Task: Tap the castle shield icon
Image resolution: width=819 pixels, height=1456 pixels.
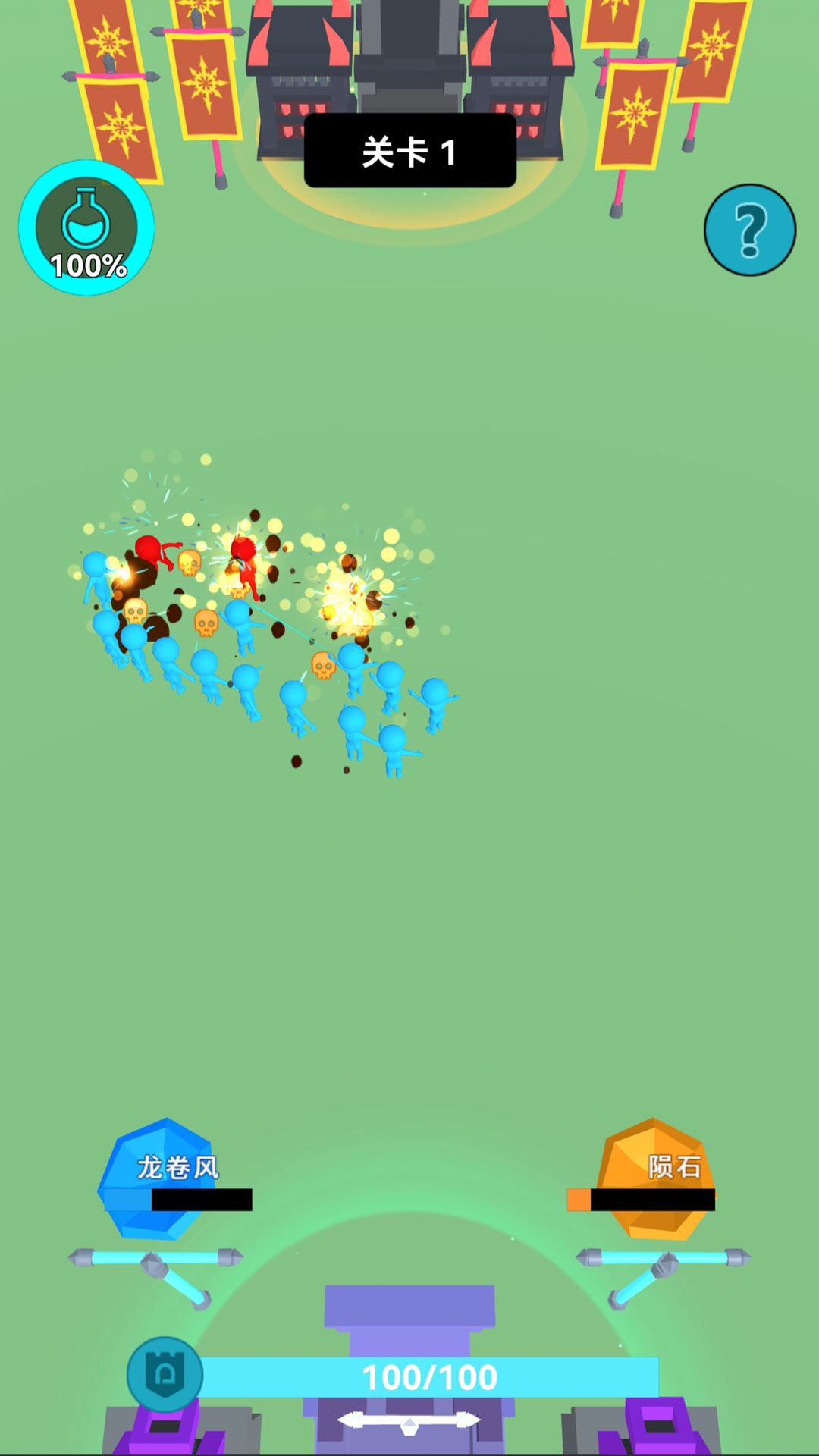Action: click(x=165, y=1374)
